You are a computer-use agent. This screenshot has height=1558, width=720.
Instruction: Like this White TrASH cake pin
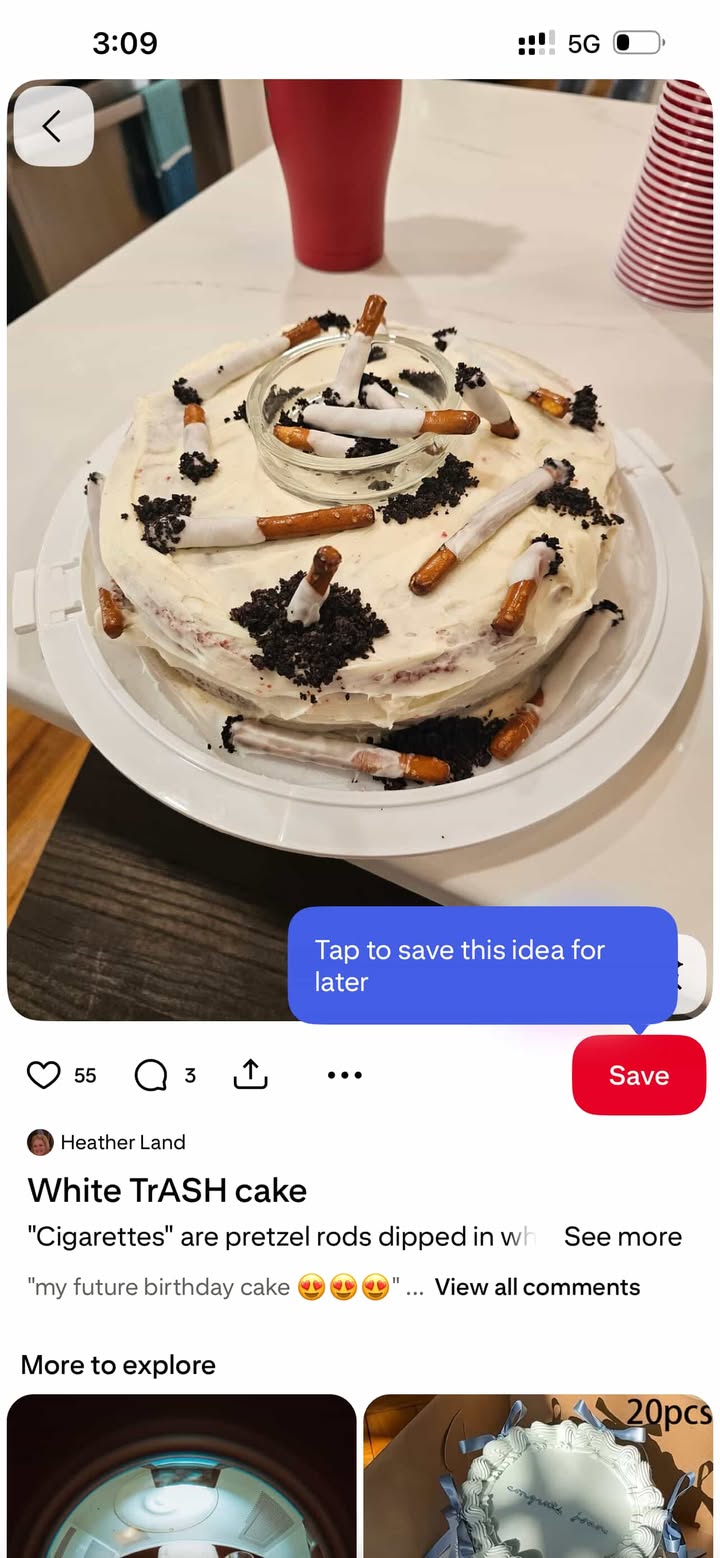point(44,1075)
